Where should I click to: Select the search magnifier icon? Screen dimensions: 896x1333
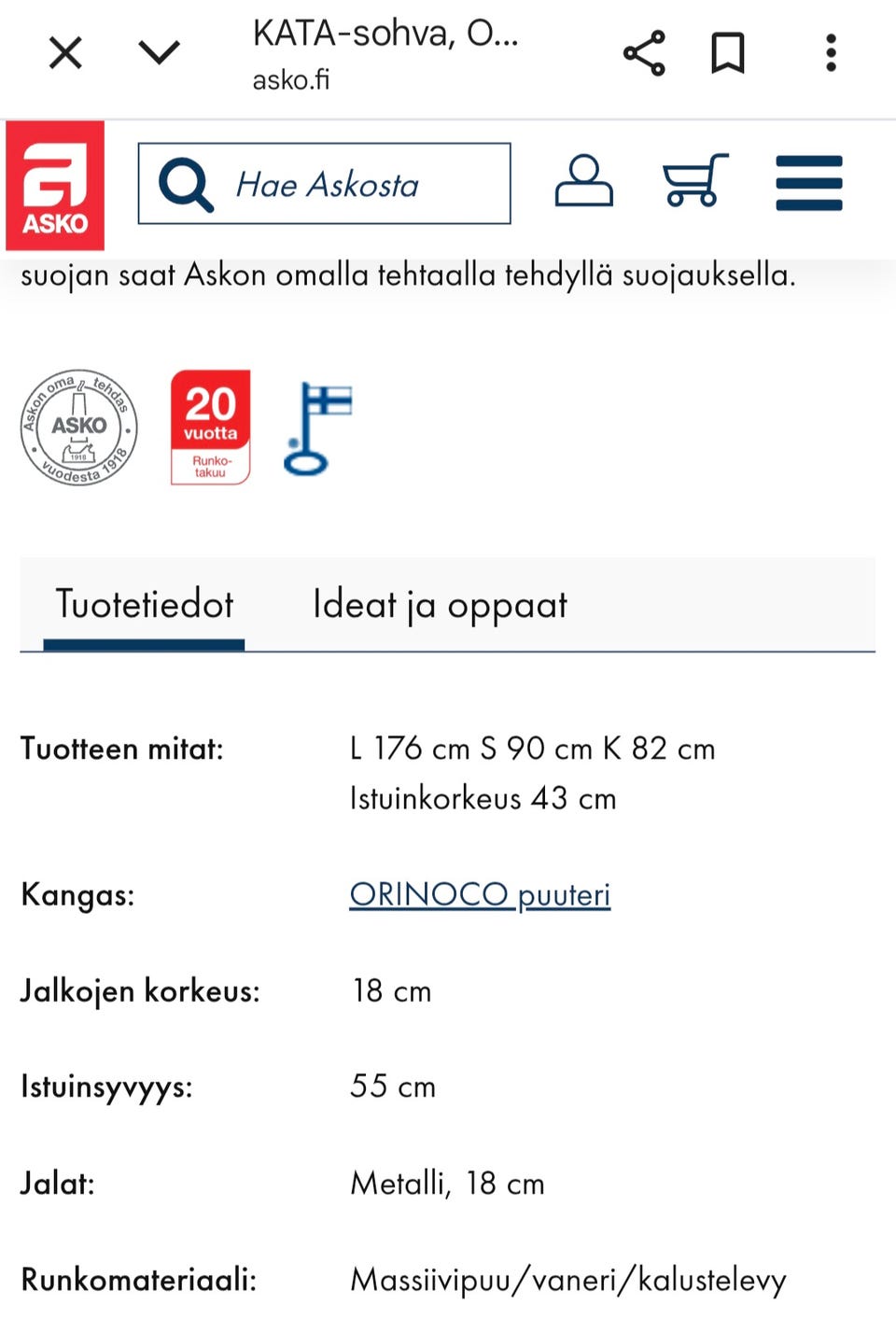tap(185, 184)
